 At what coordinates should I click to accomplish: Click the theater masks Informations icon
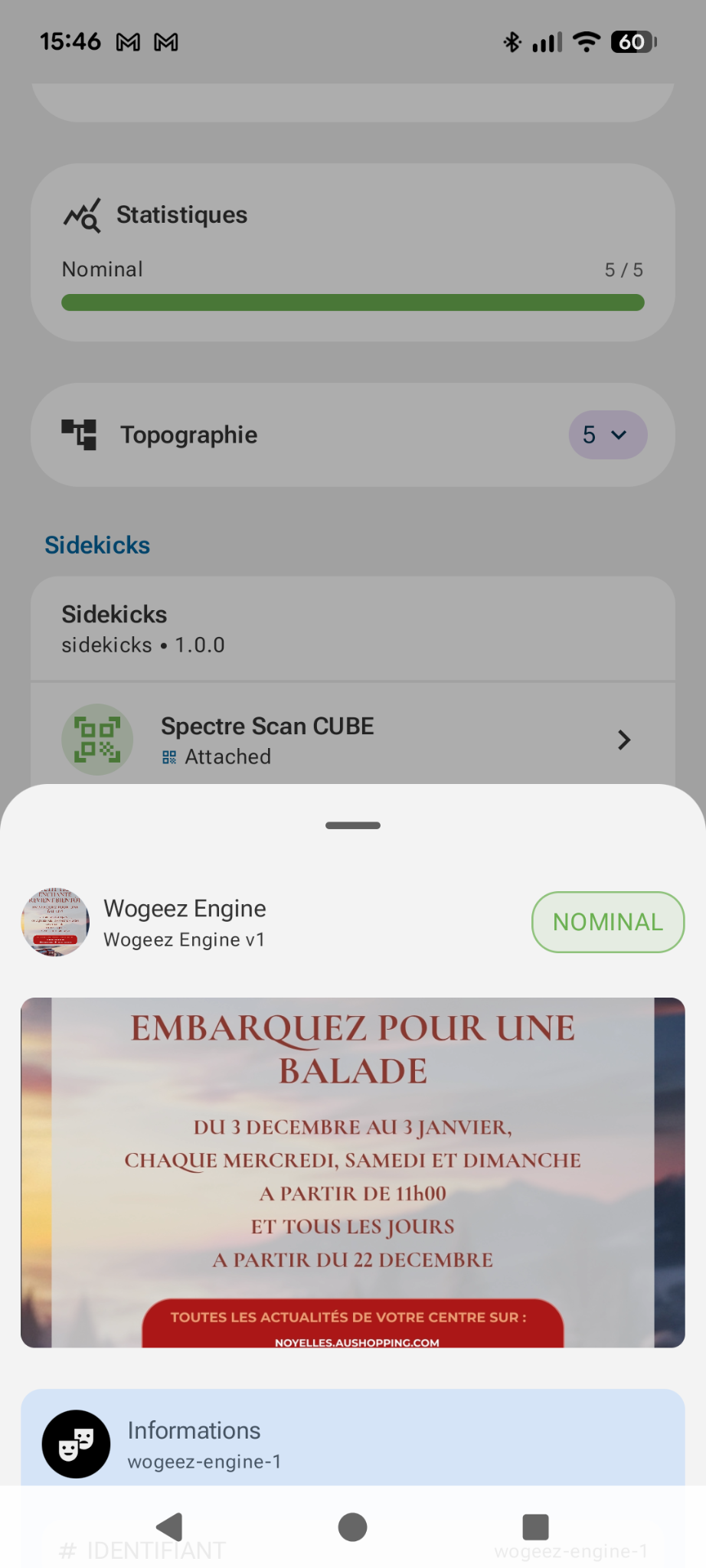coord(76,1445)
